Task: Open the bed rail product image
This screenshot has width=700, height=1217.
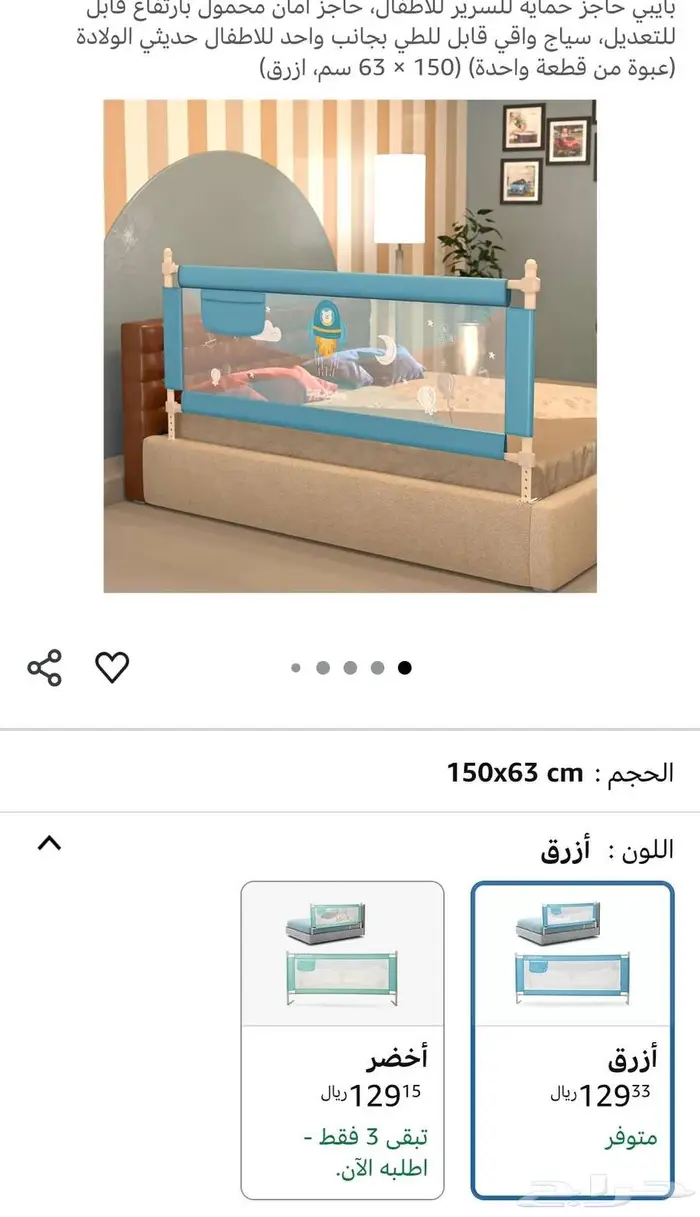Action: click(x=350, y=345)
